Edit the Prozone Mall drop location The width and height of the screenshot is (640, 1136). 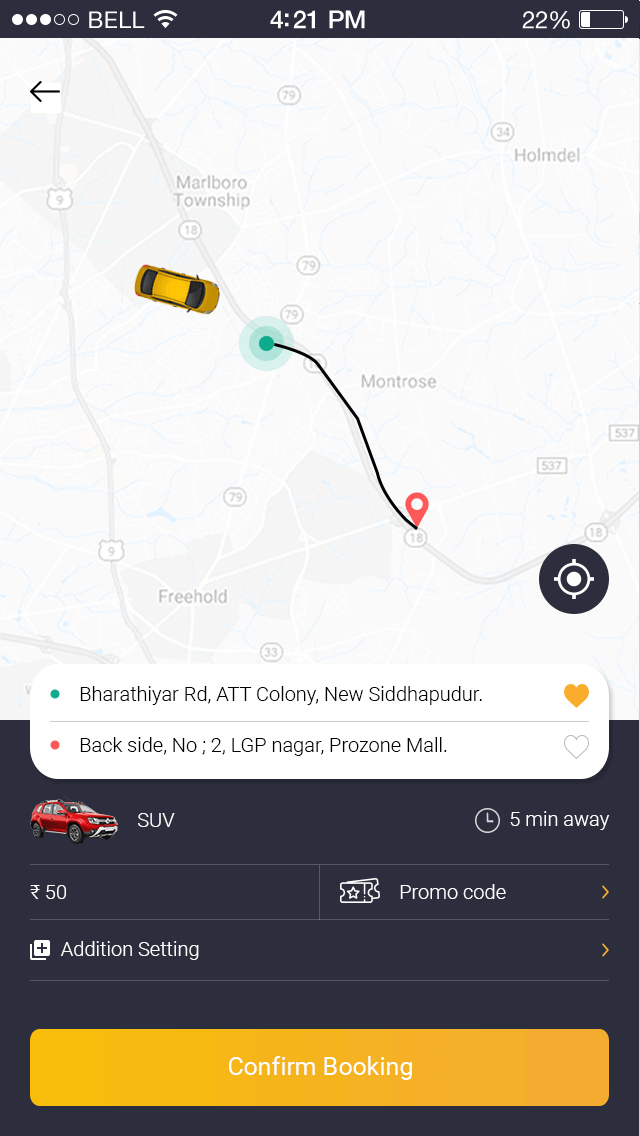(x=263, y=745)
